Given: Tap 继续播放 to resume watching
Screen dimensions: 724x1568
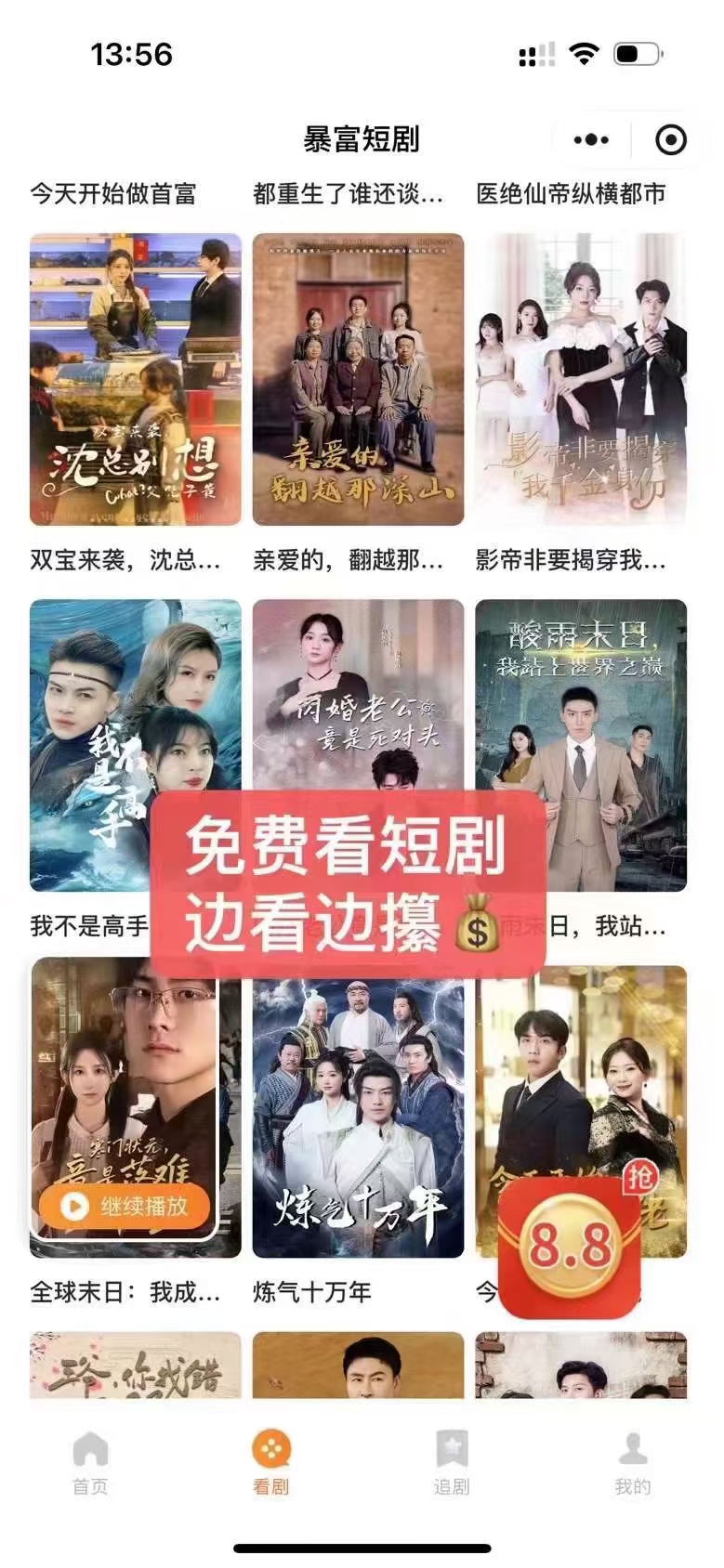Looking at the screenshot, I should point(125,1207).
